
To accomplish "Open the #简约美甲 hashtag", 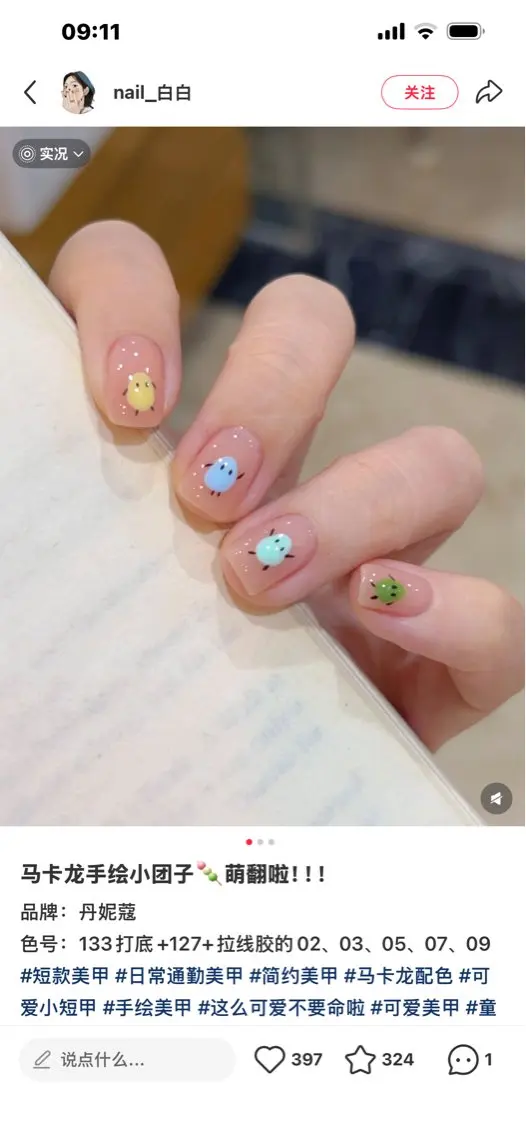I will tap(293, 976).
